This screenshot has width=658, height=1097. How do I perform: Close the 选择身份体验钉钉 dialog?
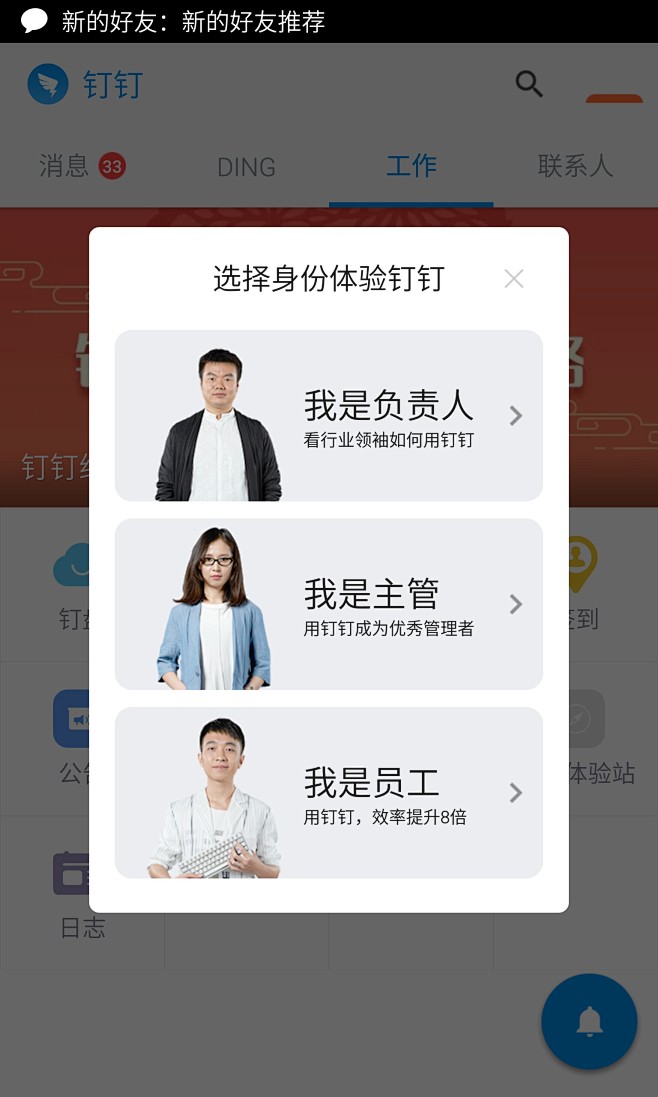coord(514,279)
